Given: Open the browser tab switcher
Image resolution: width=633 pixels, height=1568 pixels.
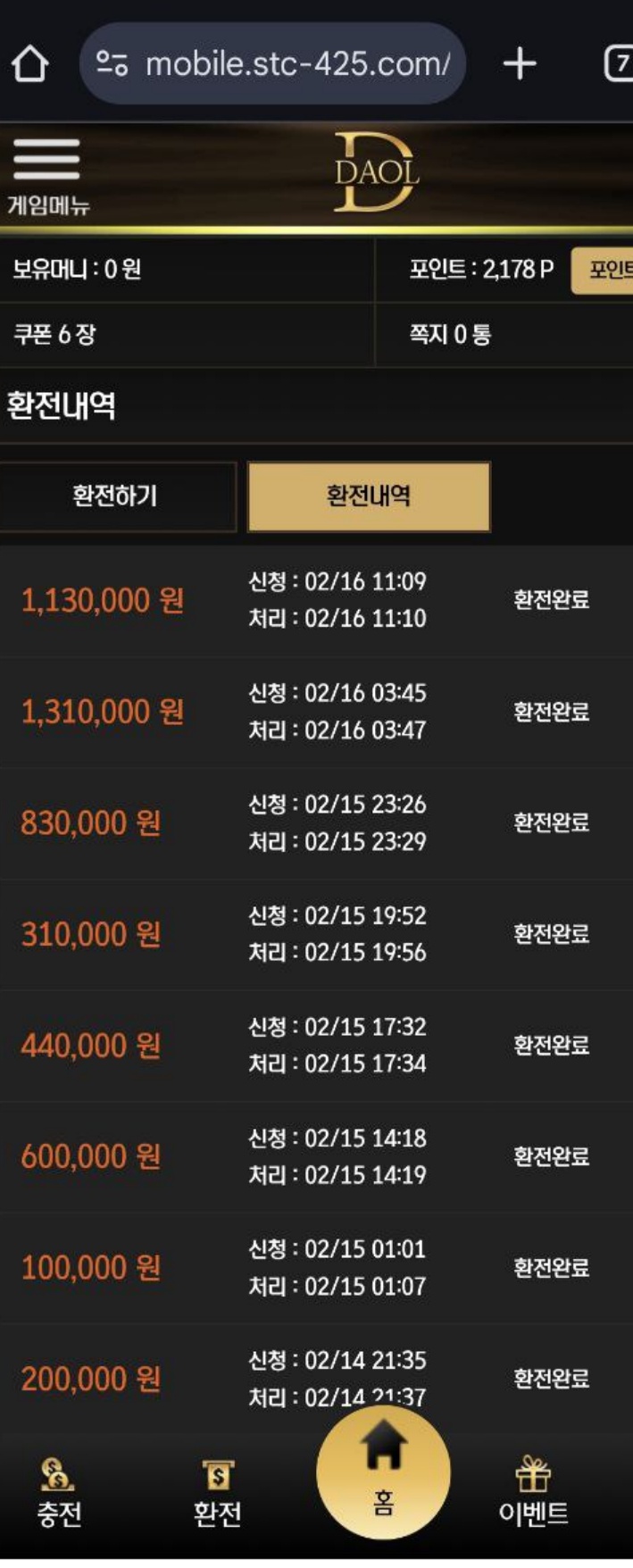Looking at the screenshot, I should [619, 64].
